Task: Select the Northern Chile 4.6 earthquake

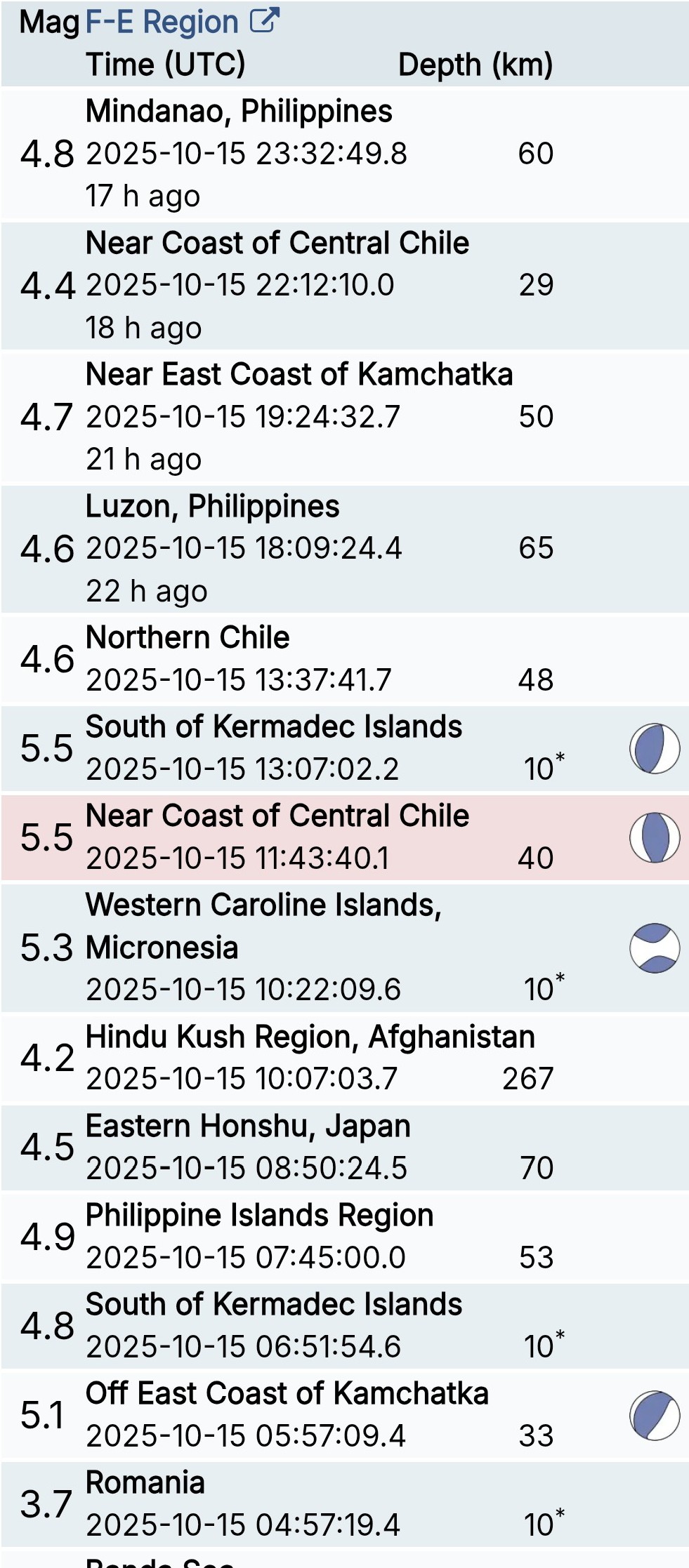Action: pyautogui.click(x=188, y=638)
